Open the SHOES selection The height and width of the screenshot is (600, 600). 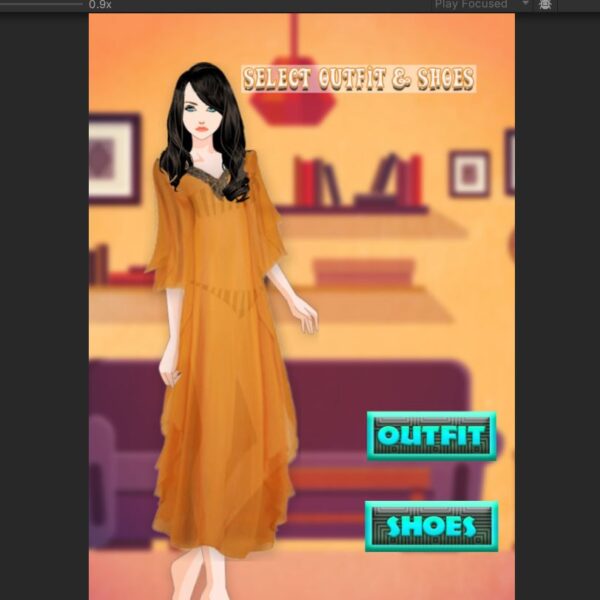pos(431,526)
